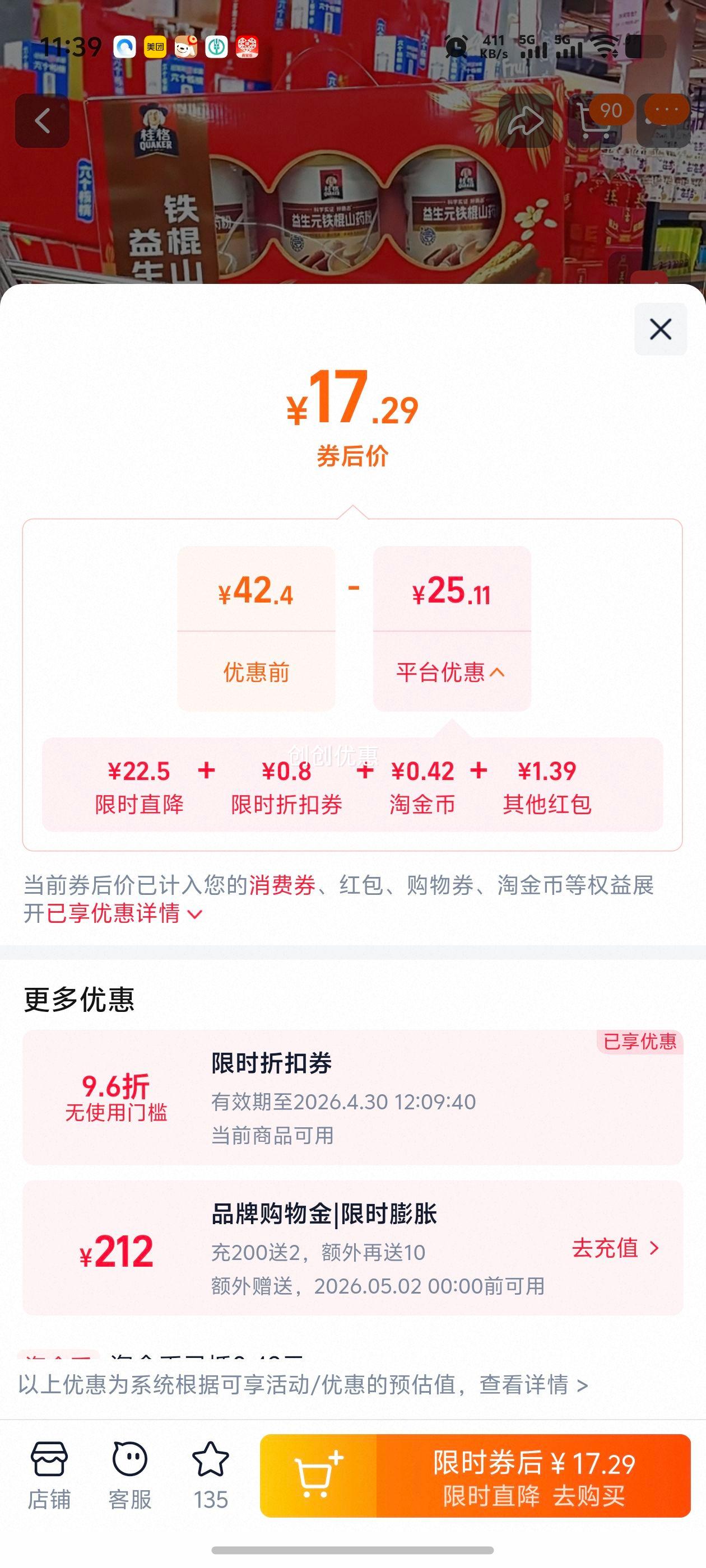Open 查看详情 about estimated discounts

[x=533, y=1385]
